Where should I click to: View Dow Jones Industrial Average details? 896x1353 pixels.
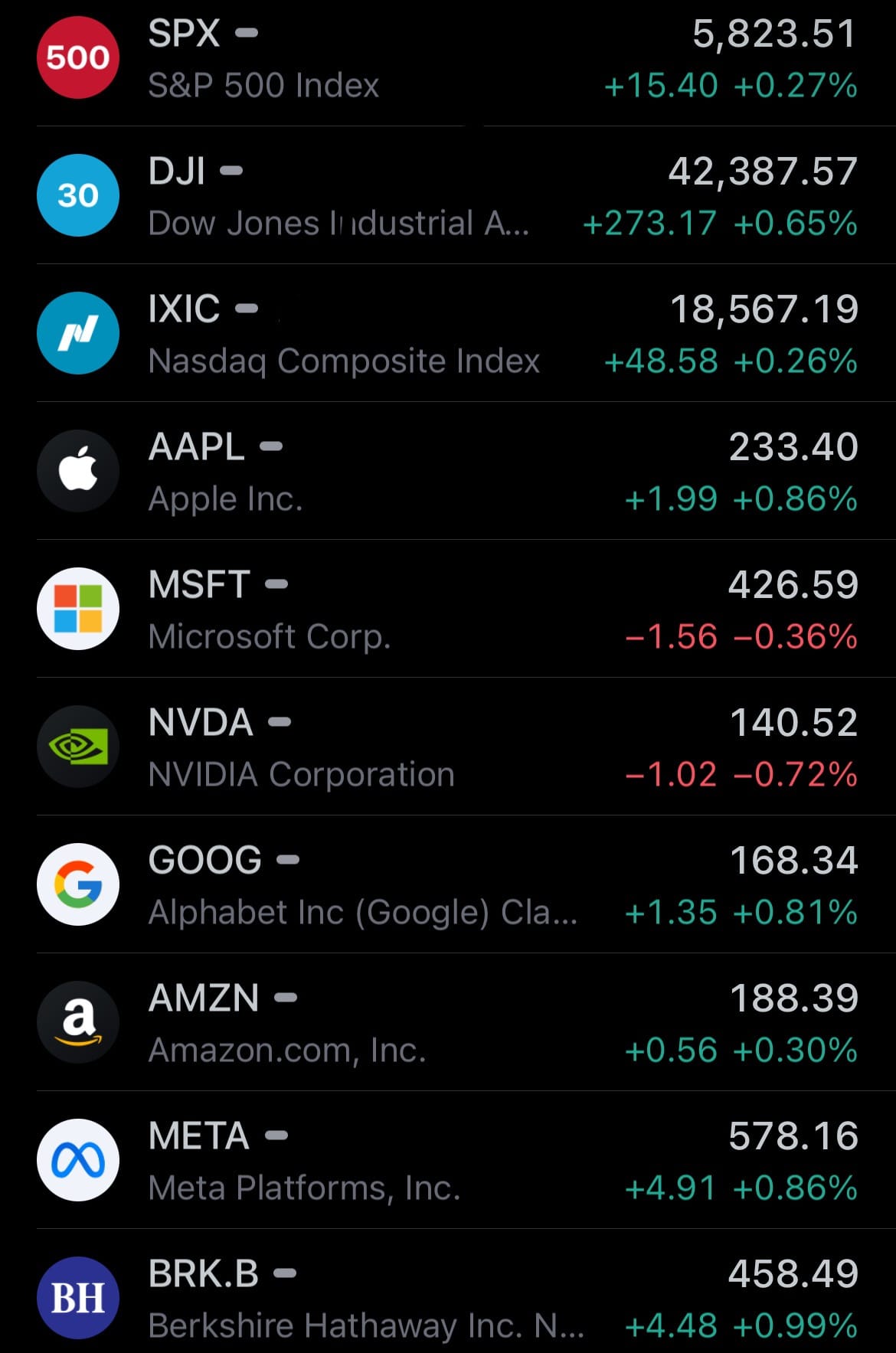point(448,197)
